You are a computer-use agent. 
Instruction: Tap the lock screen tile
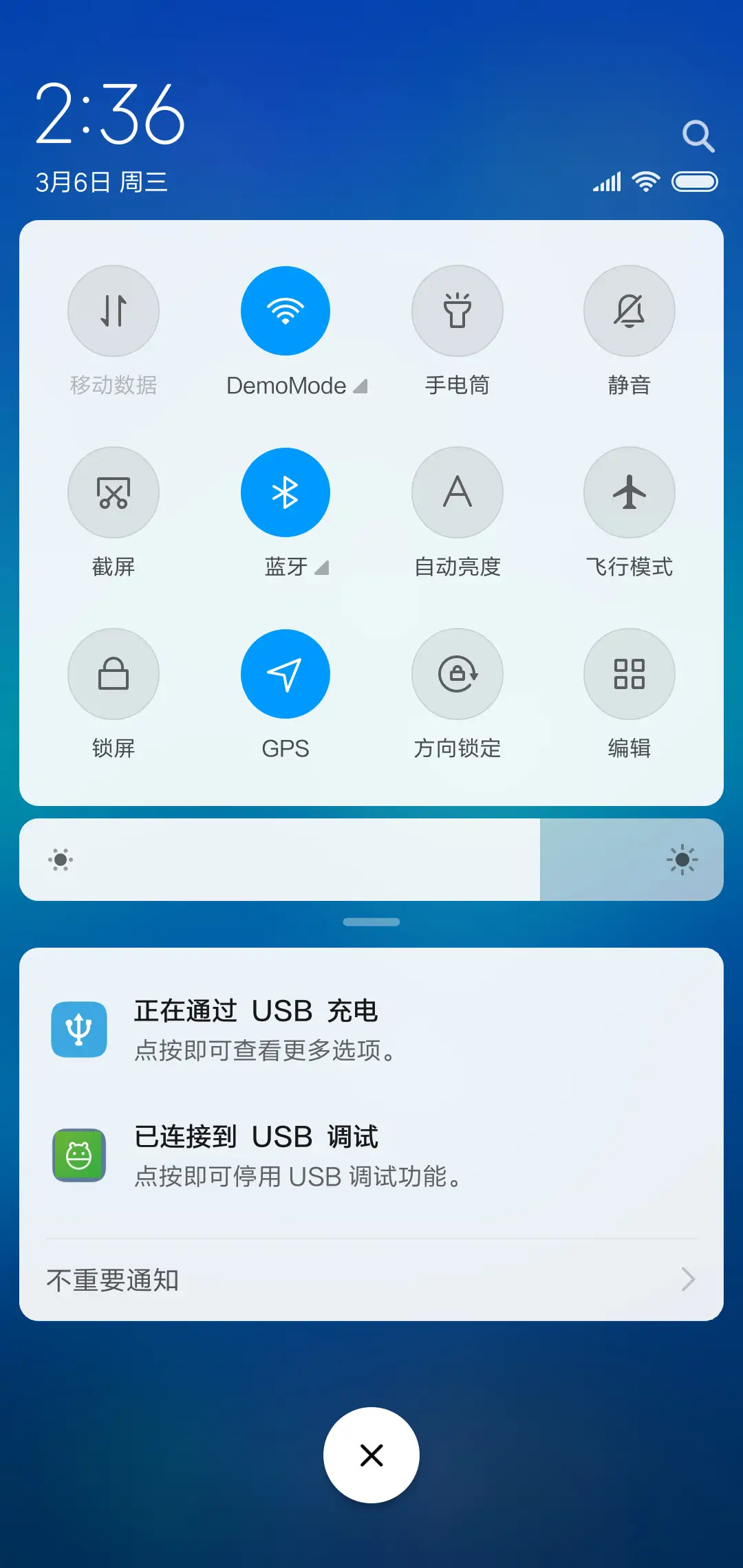[x=114, y=674]
